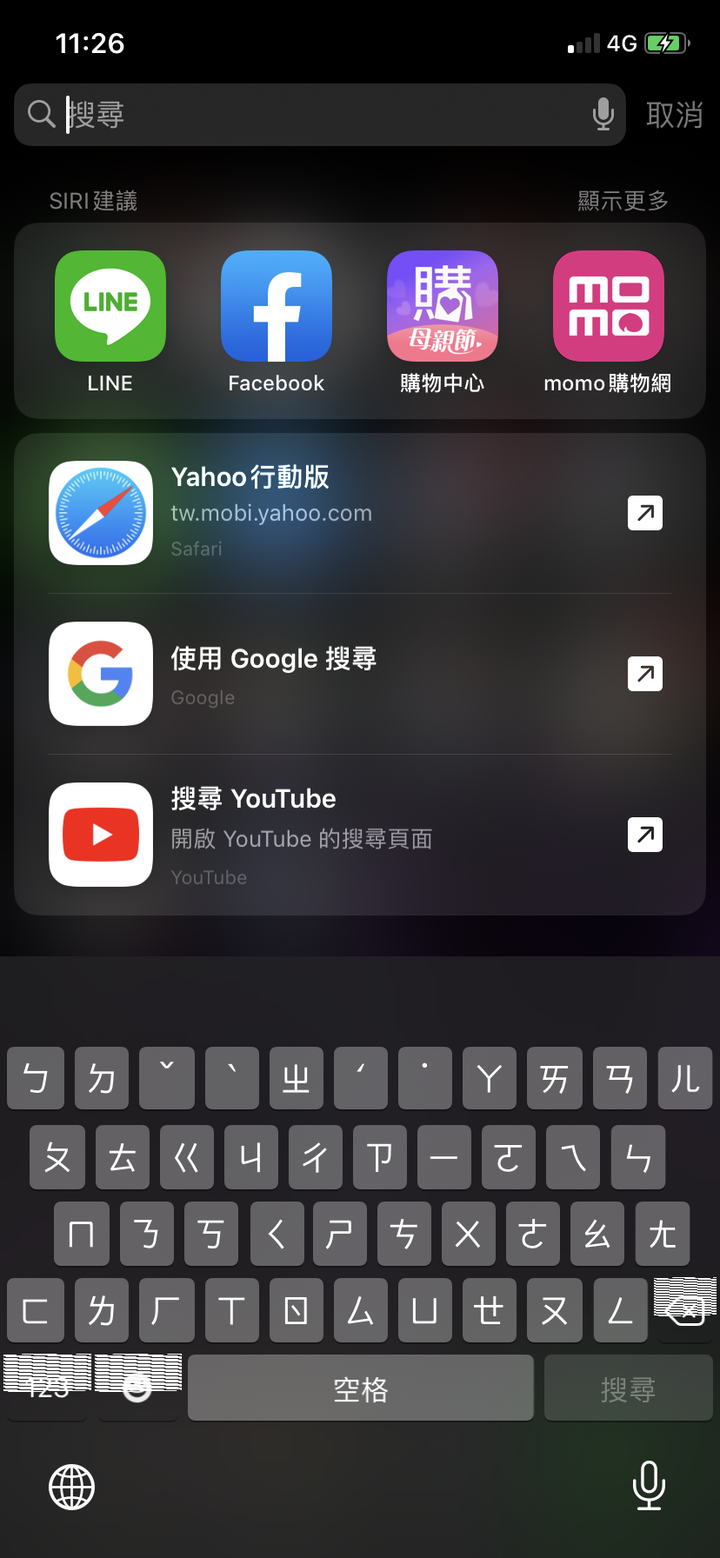Open the Facebook app
Viewport: 720px width, 1558px height.
[275, 307]
